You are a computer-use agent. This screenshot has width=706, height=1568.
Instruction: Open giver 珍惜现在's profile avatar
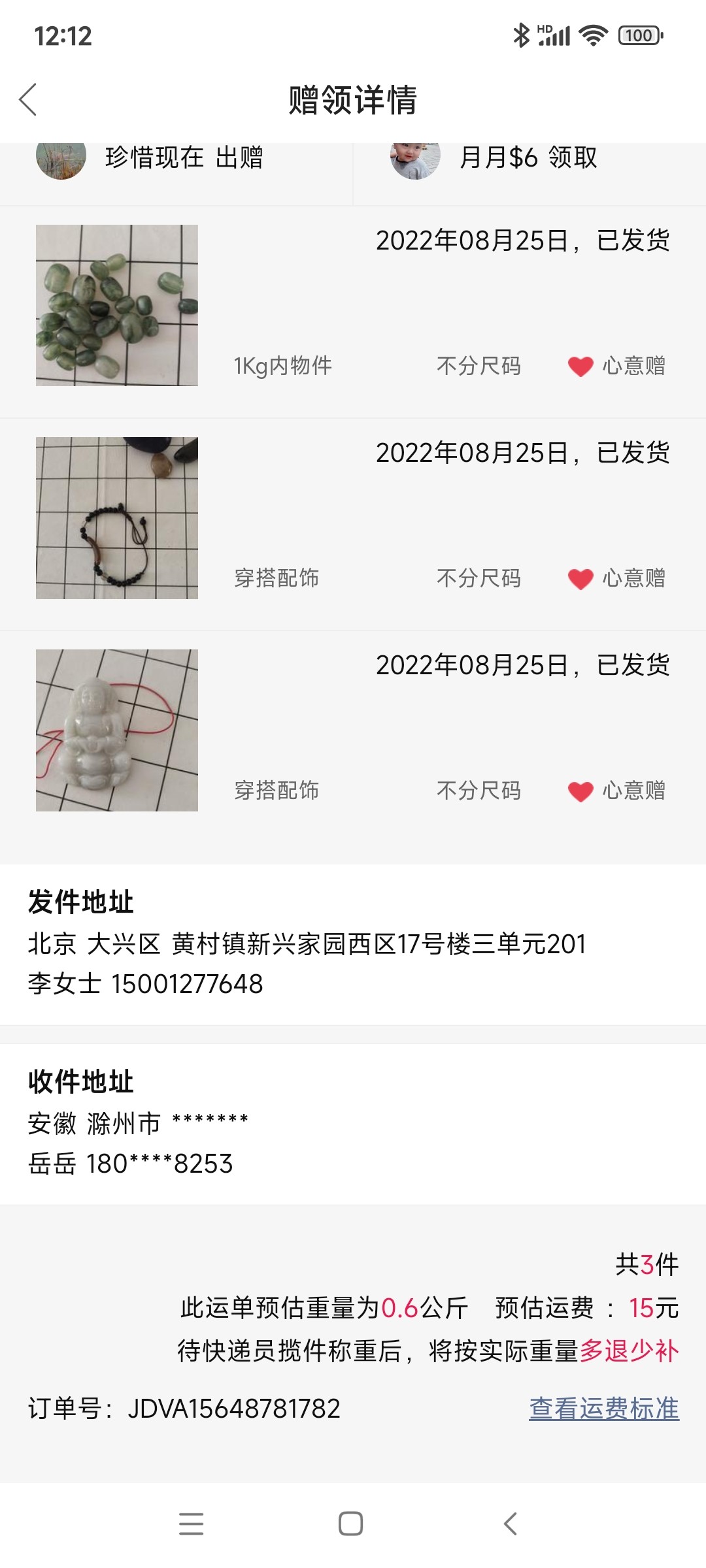[61, 159]
